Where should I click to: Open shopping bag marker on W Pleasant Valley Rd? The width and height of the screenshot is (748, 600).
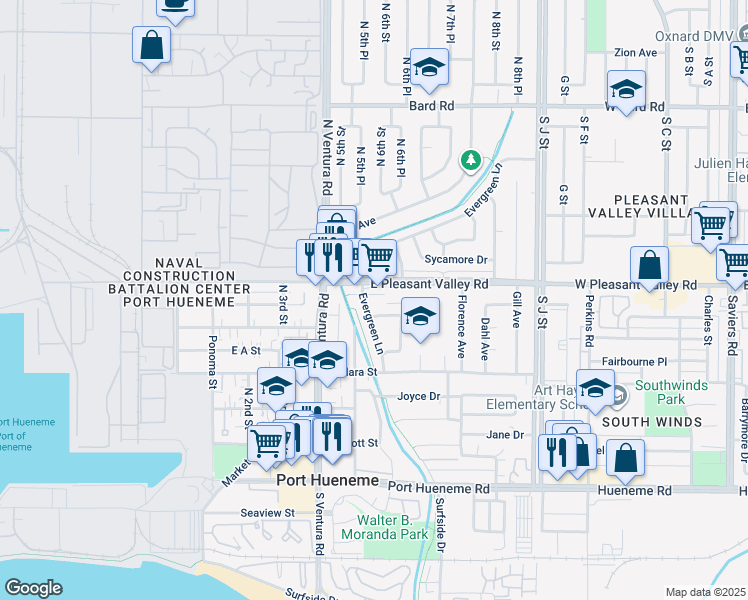click(x=650, y=266)
